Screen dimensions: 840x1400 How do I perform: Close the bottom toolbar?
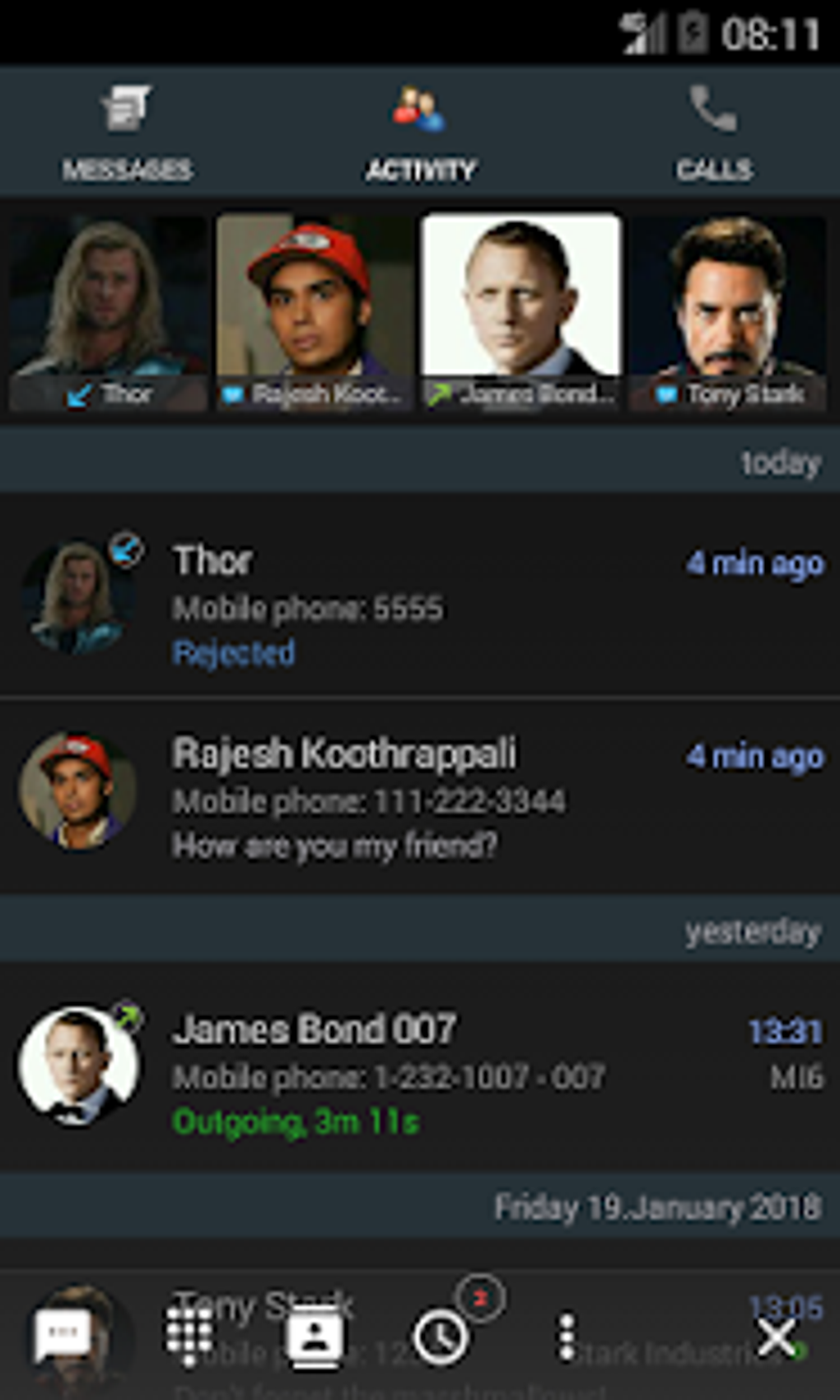point(776,1336)
